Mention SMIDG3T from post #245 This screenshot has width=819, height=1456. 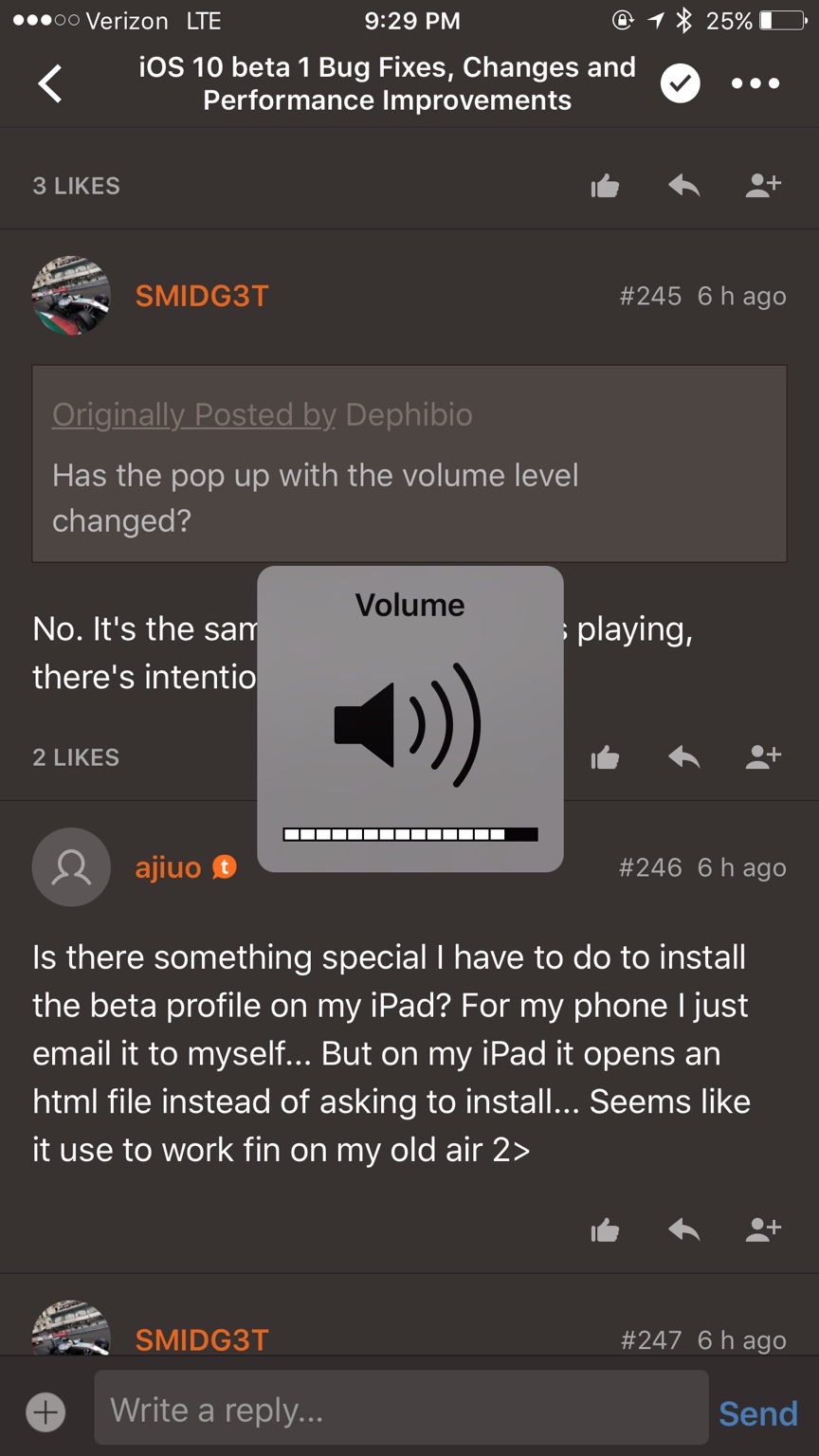click(x=762, y=757)
